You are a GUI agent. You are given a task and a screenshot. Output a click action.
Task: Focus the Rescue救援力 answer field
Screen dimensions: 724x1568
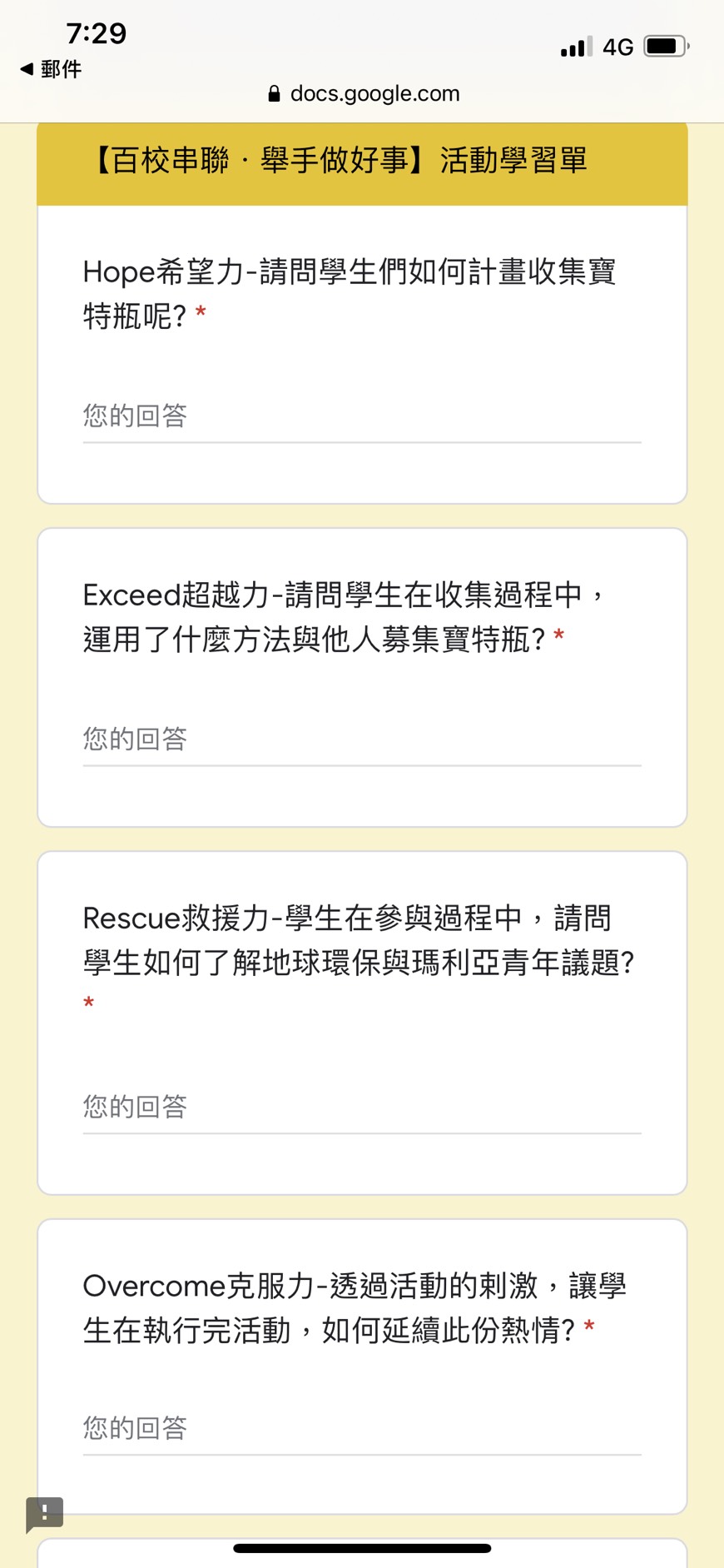[362, 1108]
